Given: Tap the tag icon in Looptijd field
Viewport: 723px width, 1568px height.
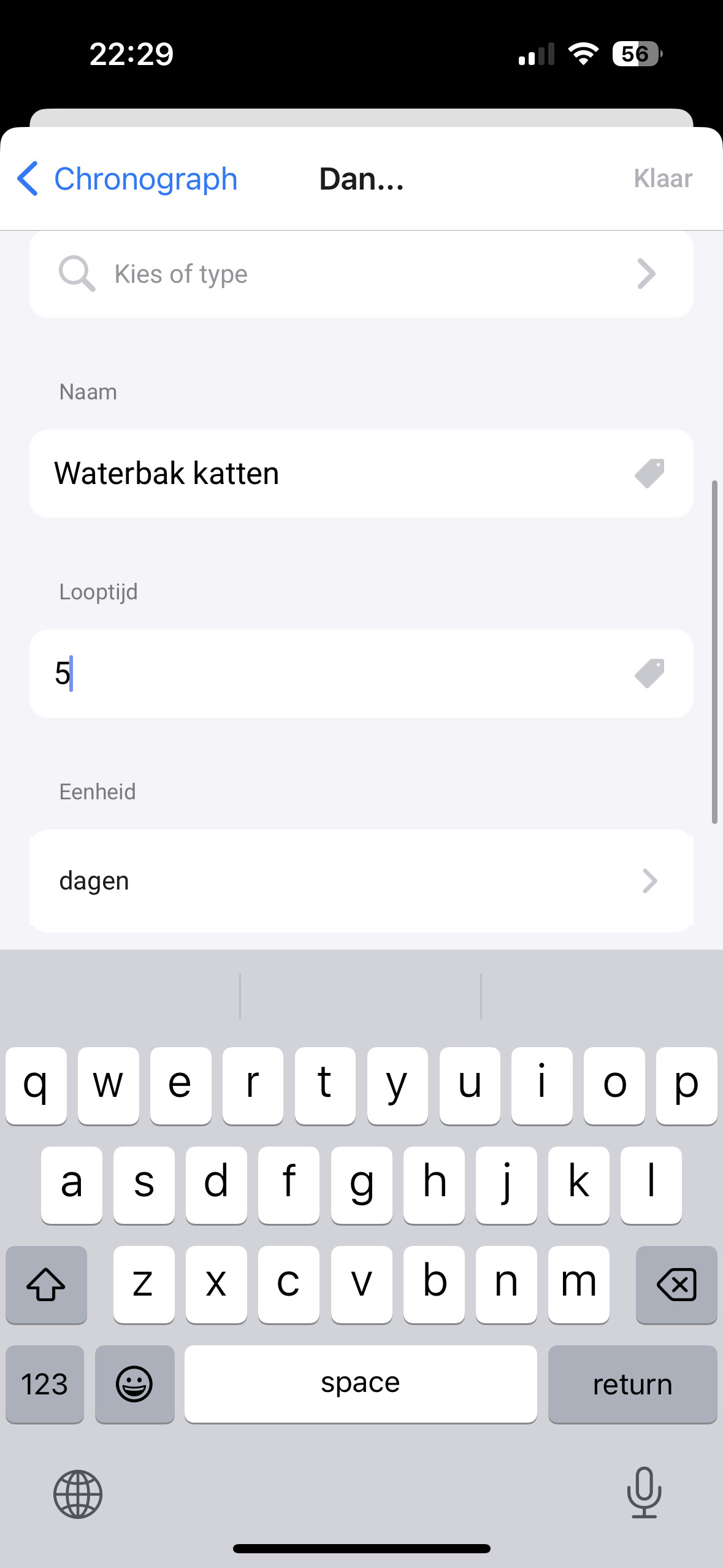Looking at the screenshot, I should tap(649, 674).
